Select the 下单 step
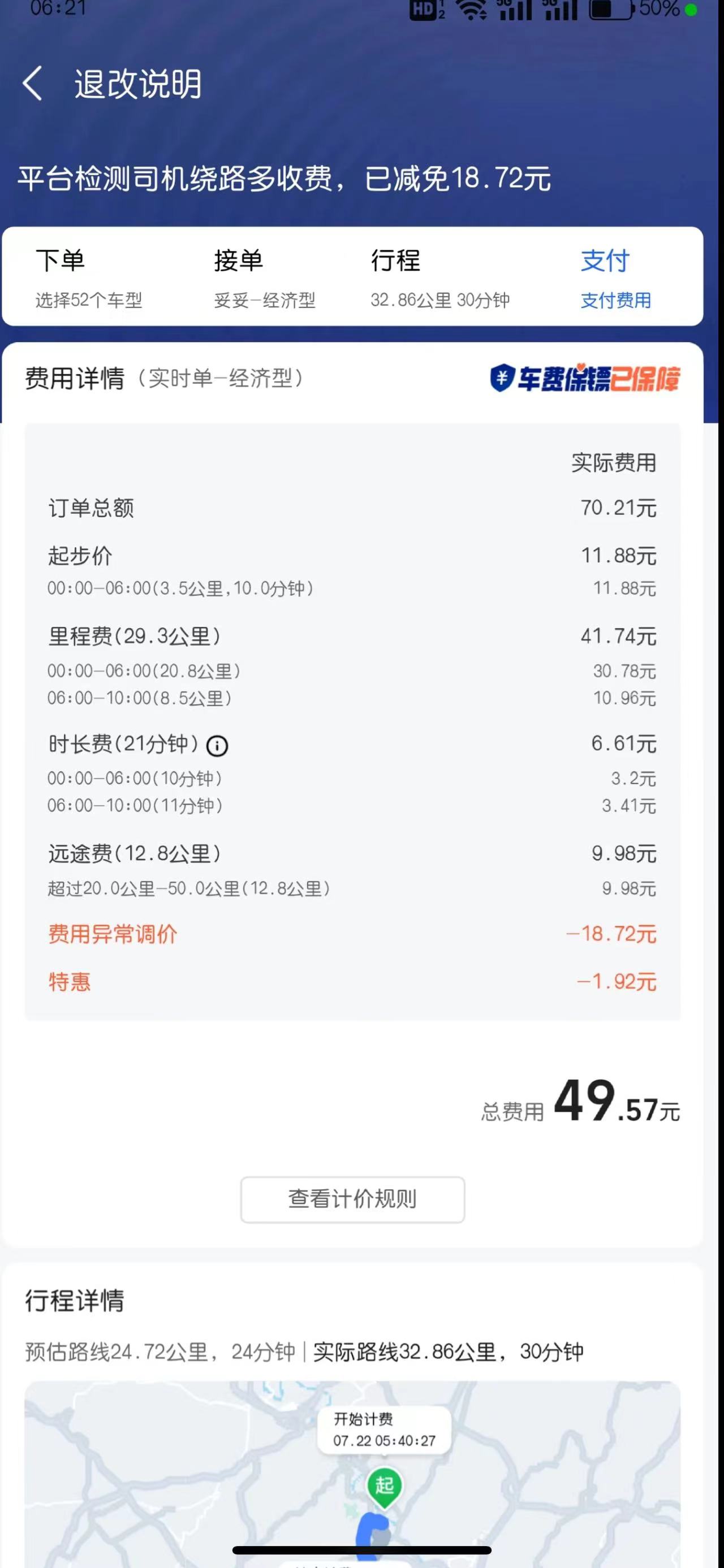Image resolution: width=724 pixels, height=1568 pixels. tap(88, 278)
